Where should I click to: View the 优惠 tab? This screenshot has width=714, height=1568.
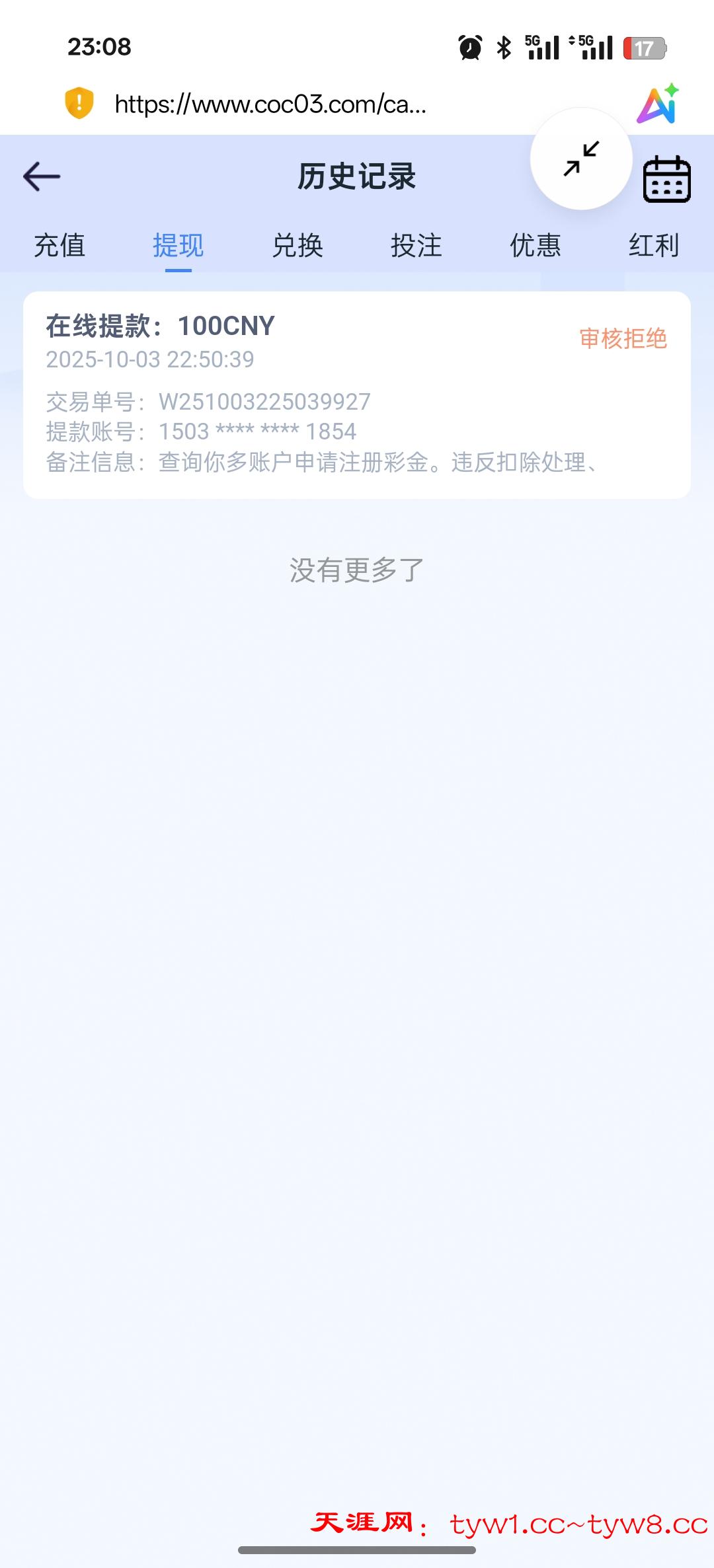coord(535,246)
